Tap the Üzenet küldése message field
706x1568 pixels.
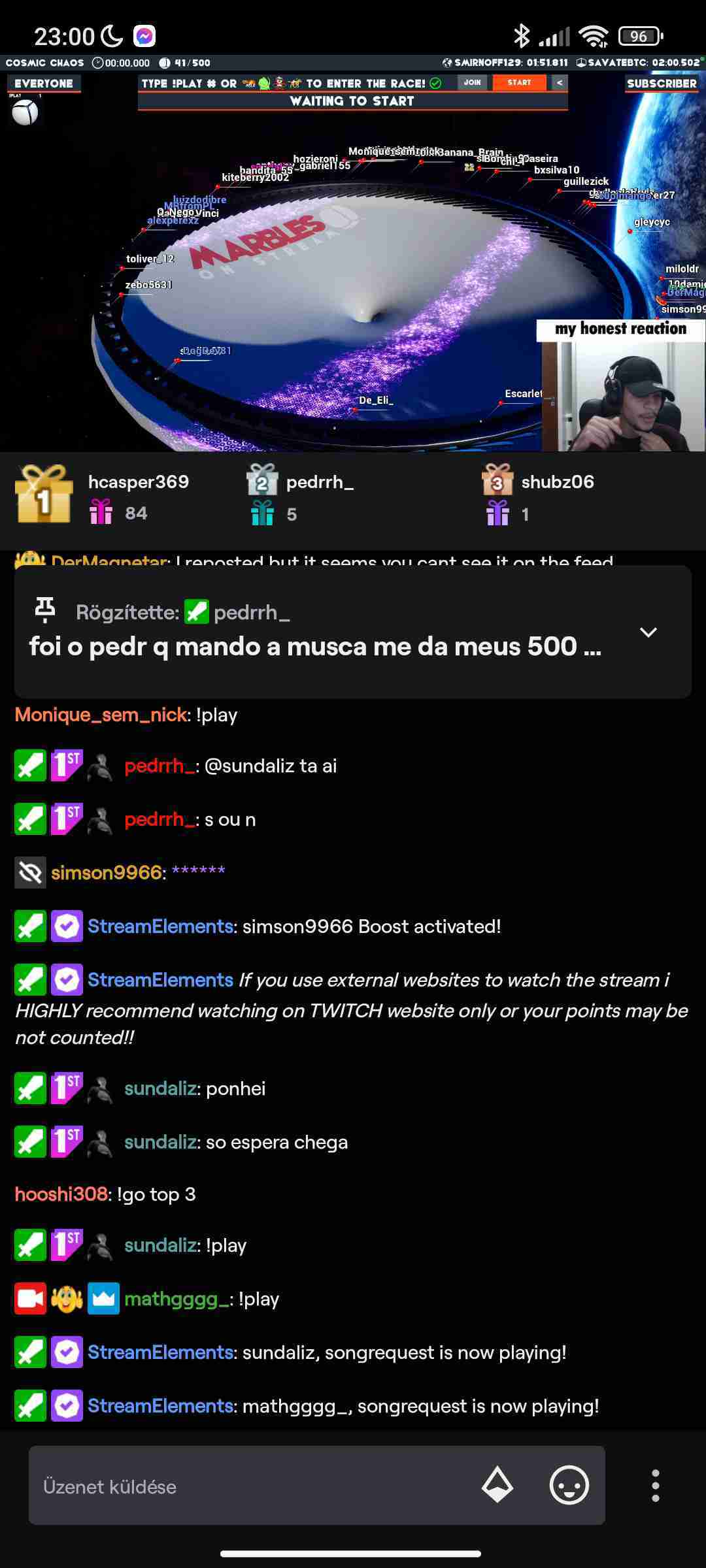248,1486
